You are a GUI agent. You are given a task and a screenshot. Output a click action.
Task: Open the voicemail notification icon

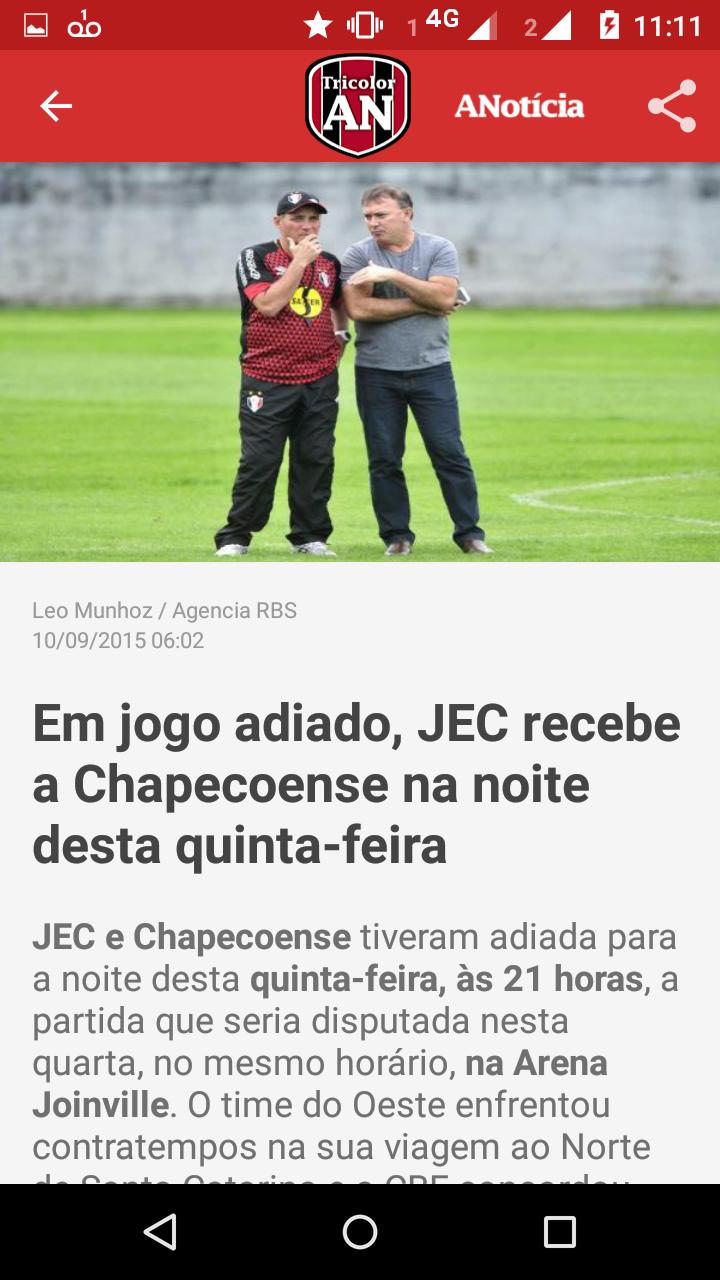click(x=85, y=26)
